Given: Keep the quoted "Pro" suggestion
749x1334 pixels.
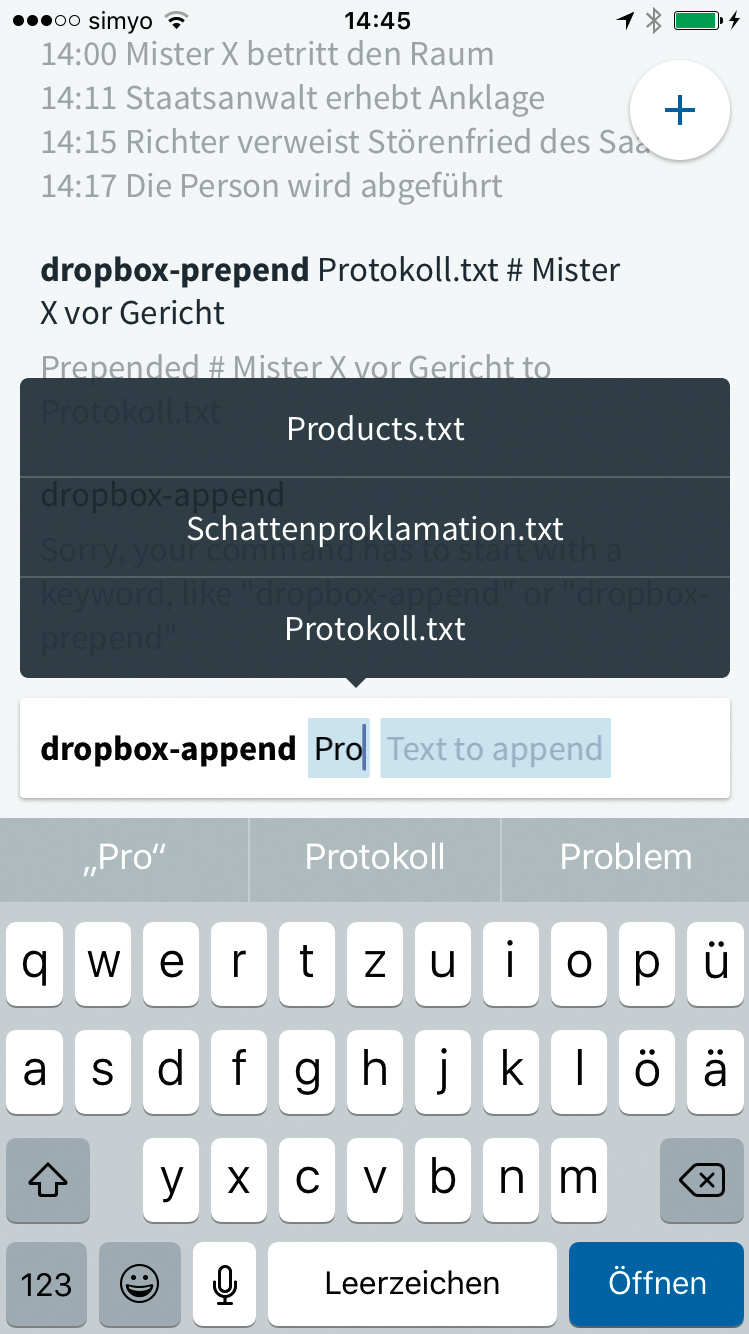Looking at the screenshot, I should click(124, 857).
